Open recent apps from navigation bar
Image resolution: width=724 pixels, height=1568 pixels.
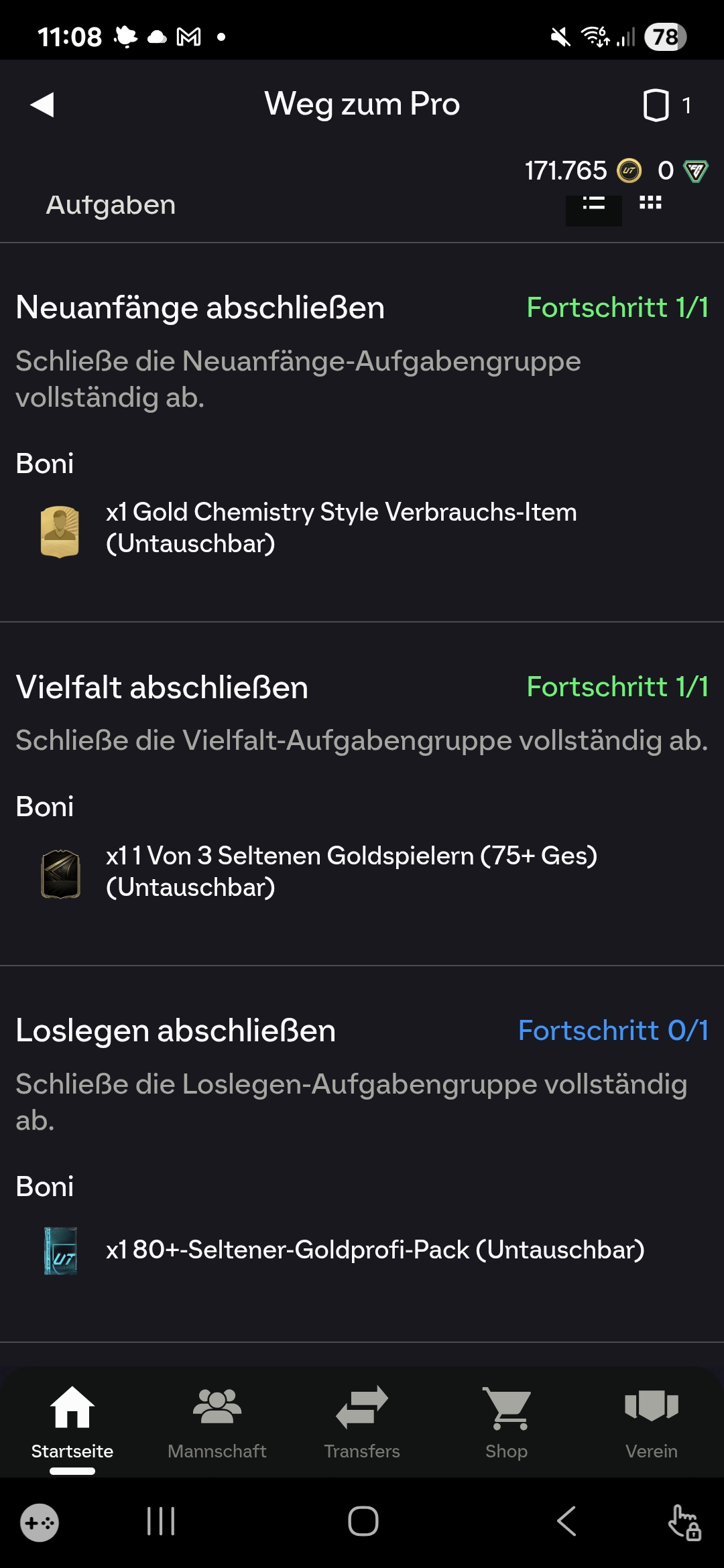[161, 1521]
